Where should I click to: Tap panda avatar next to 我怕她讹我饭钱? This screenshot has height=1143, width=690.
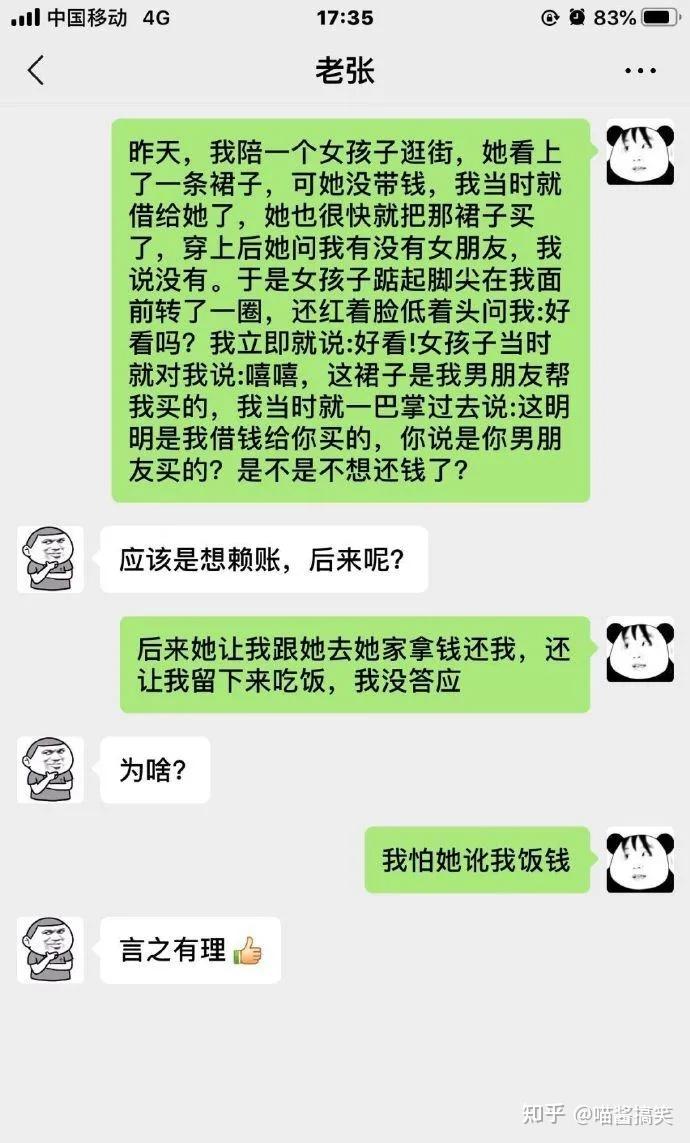pyautogui.click(x=640, y=860)
